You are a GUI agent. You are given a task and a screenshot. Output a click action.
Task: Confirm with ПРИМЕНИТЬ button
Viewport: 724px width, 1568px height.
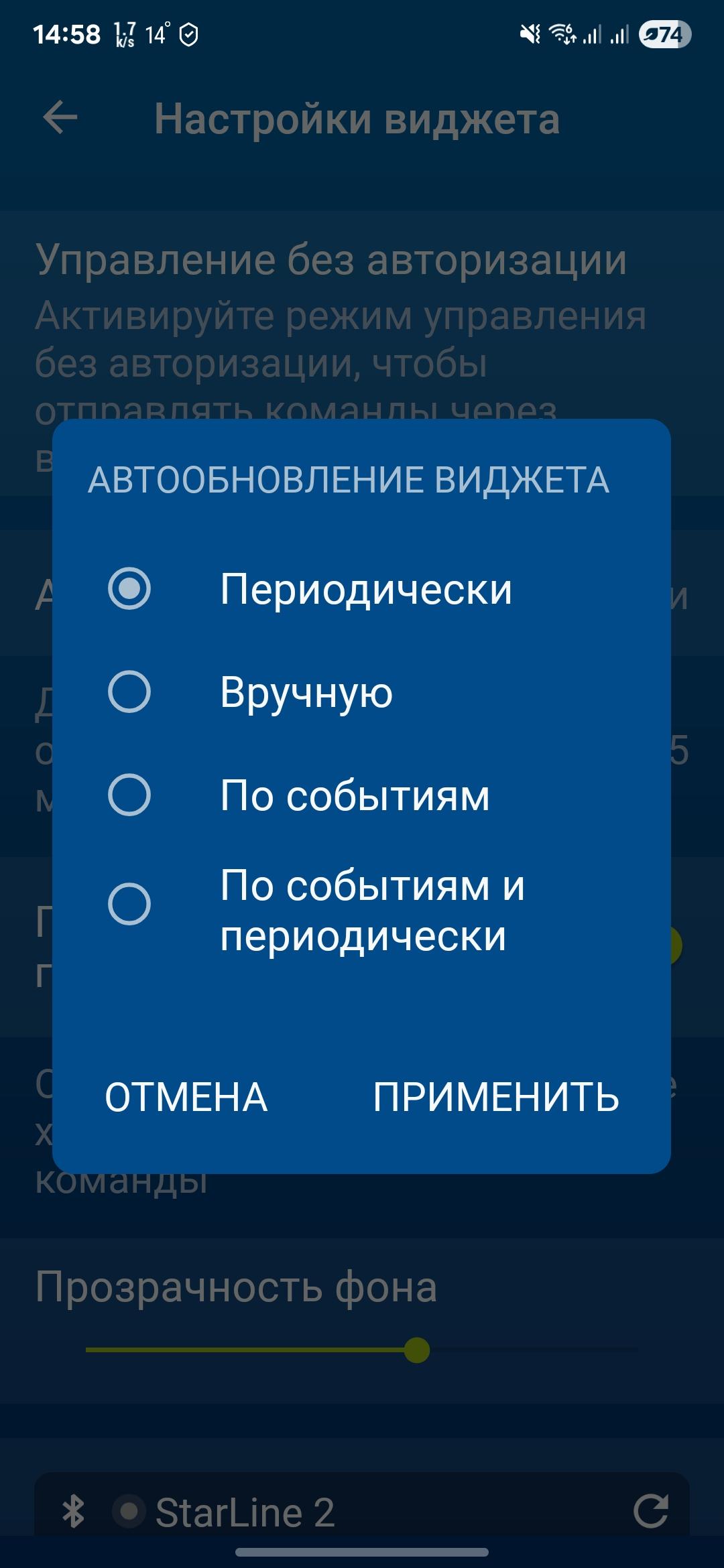[496, 1098]
